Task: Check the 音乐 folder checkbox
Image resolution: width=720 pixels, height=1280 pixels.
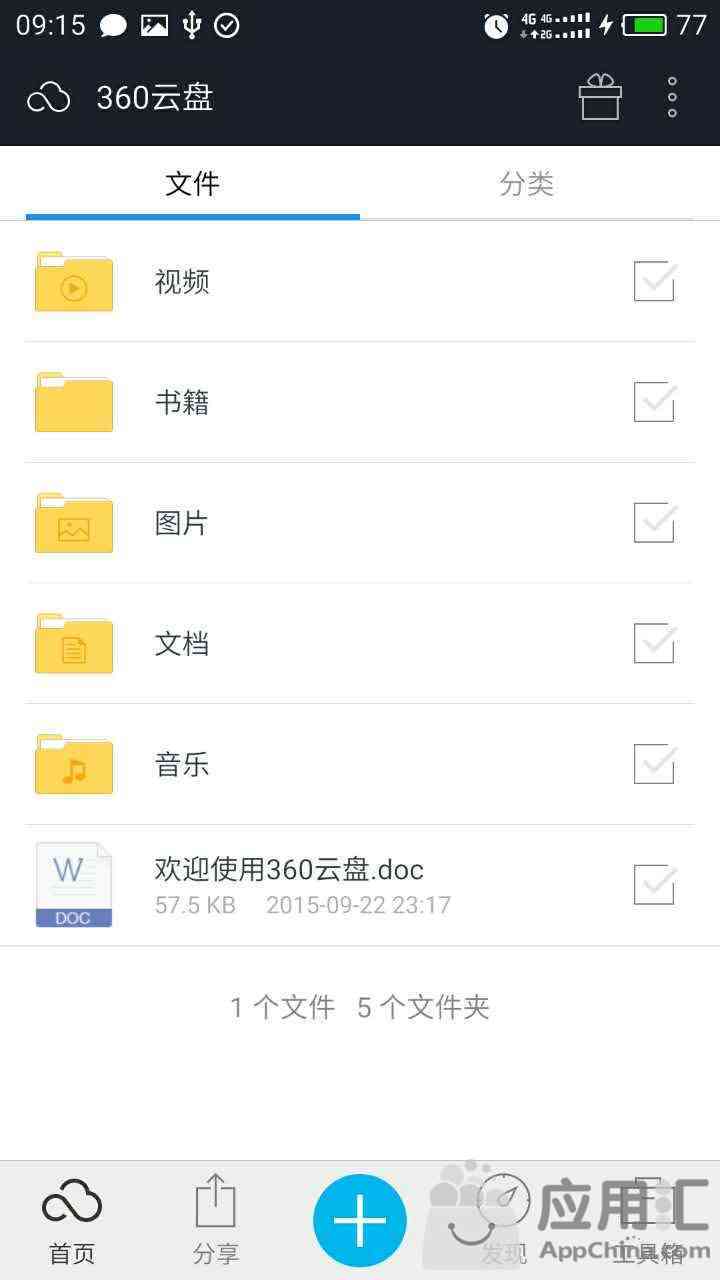Action: click(x=655, y=765)
